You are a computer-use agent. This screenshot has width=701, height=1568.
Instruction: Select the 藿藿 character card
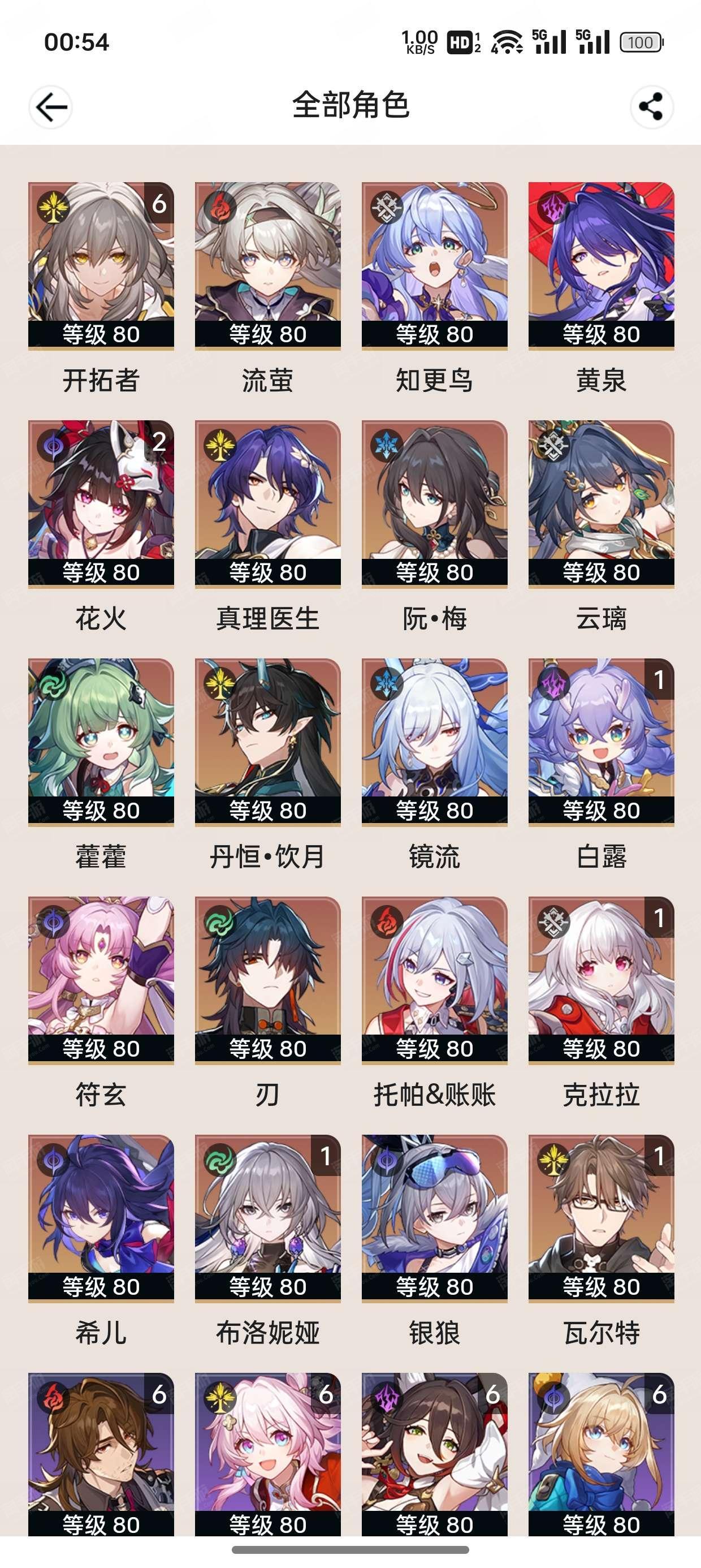coord(101,742)
